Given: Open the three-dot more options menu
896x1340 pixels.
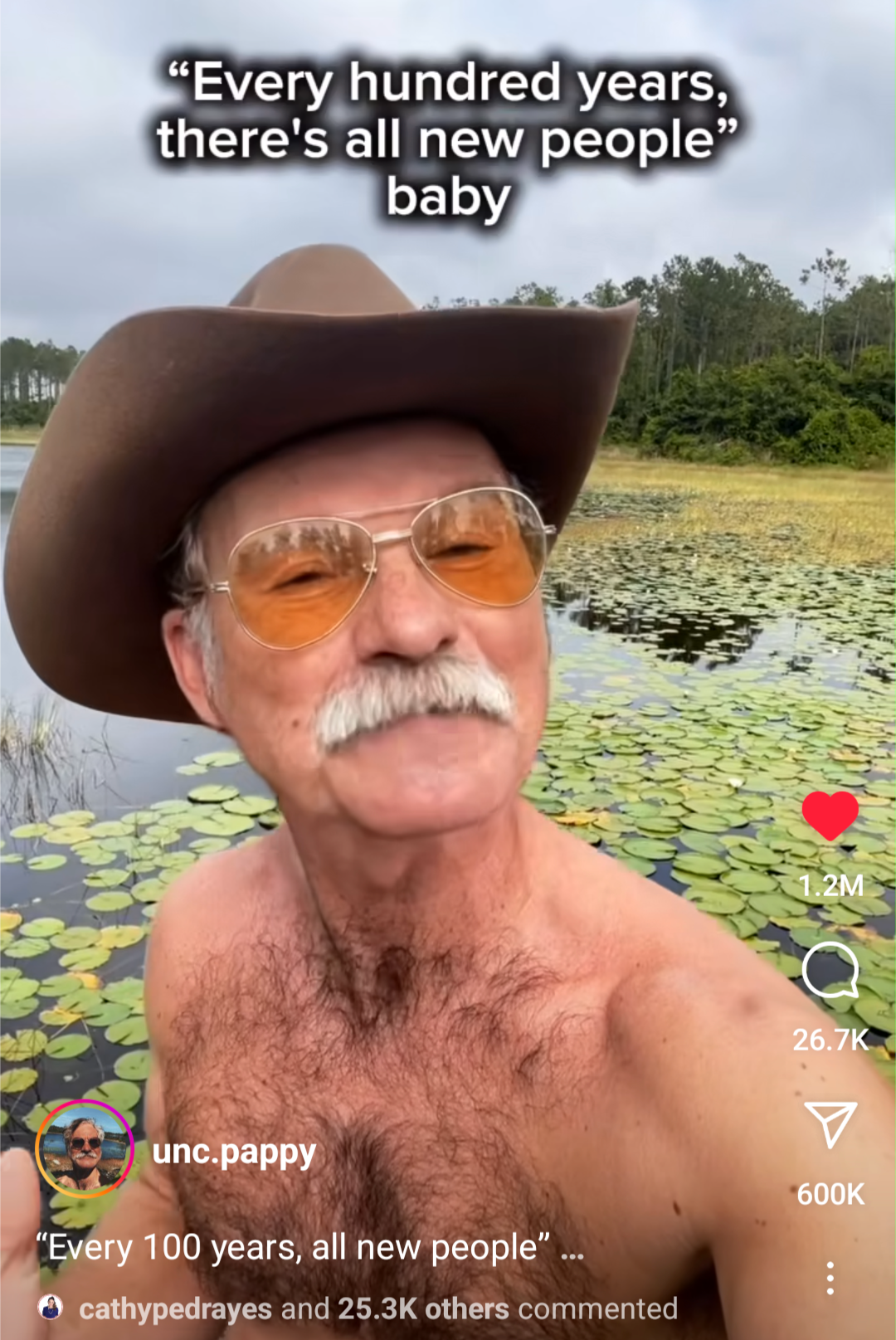Looking at the screenshot, I should click(830, 1278).
